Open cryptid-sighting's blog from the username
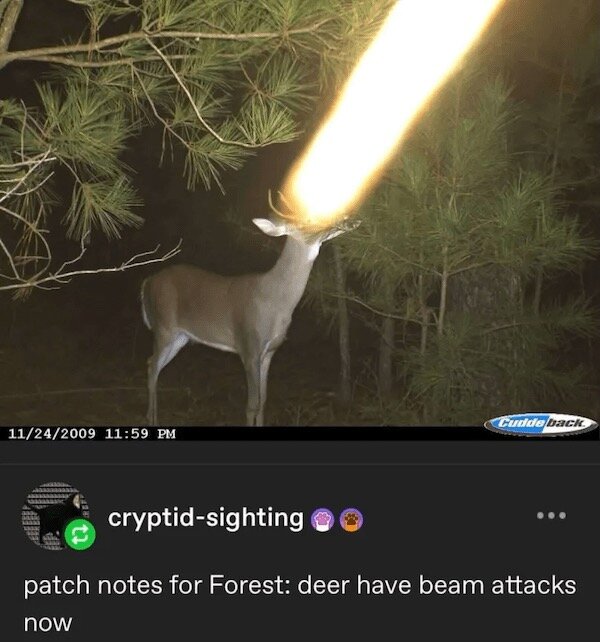The height and width of the screenshot is (642, 600). click(205, 517)
